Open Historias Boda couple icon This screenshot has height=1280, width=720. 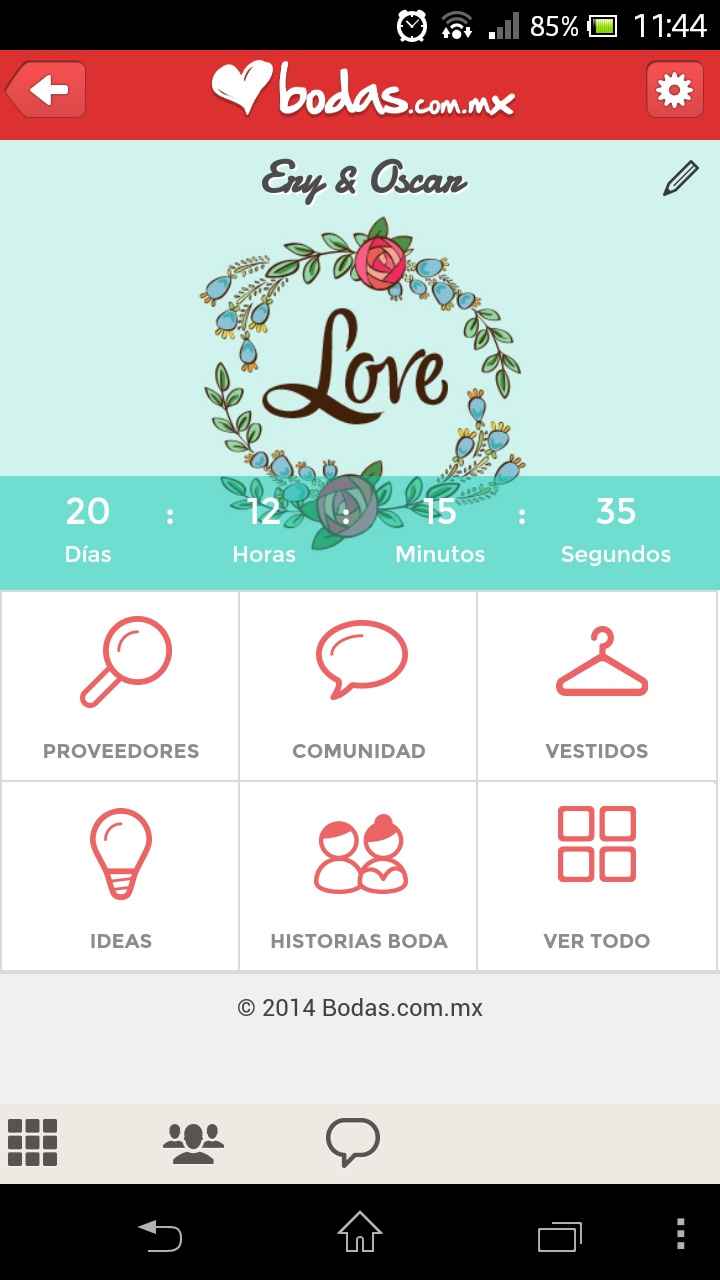[358, 852]
